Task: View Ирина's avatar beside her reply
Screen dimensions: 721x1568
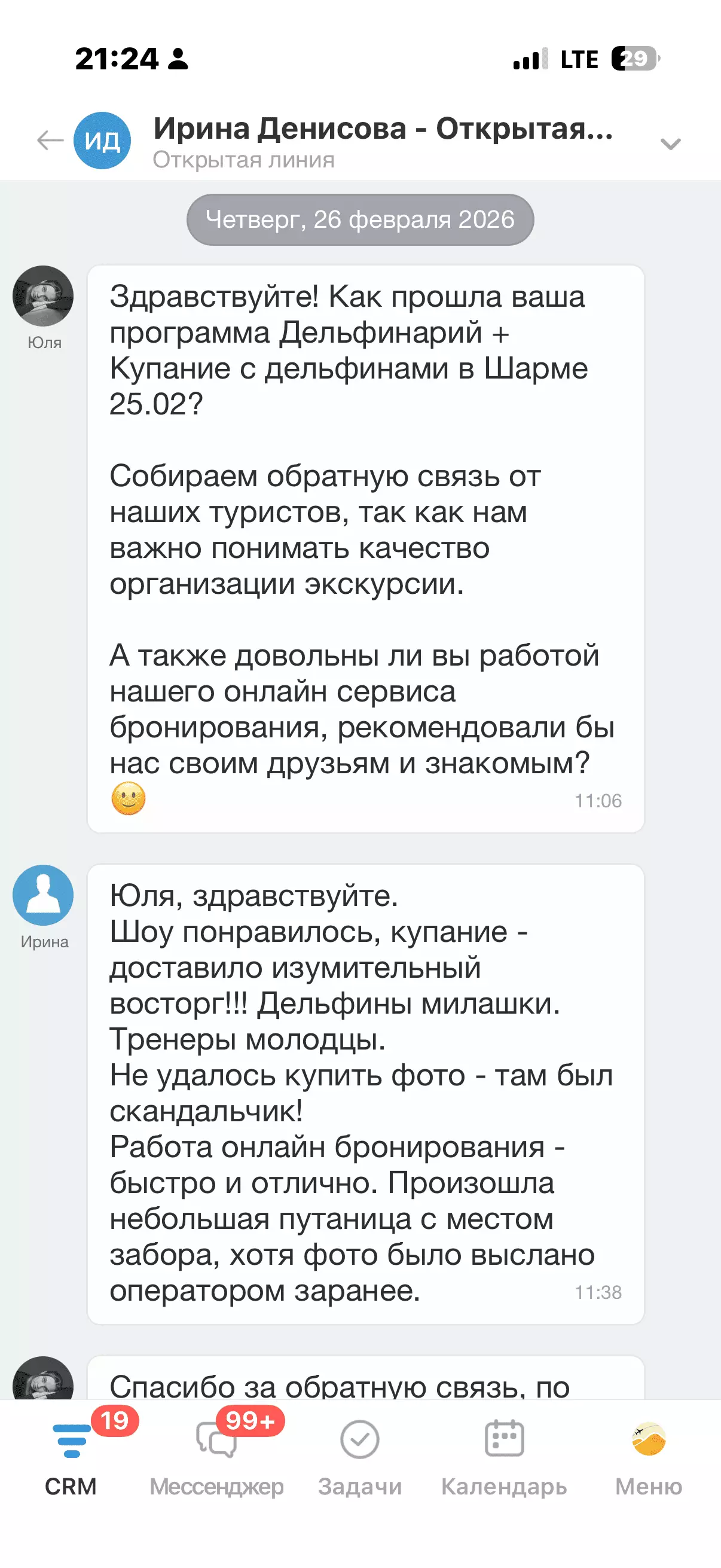Action: [x=43, y=895]
